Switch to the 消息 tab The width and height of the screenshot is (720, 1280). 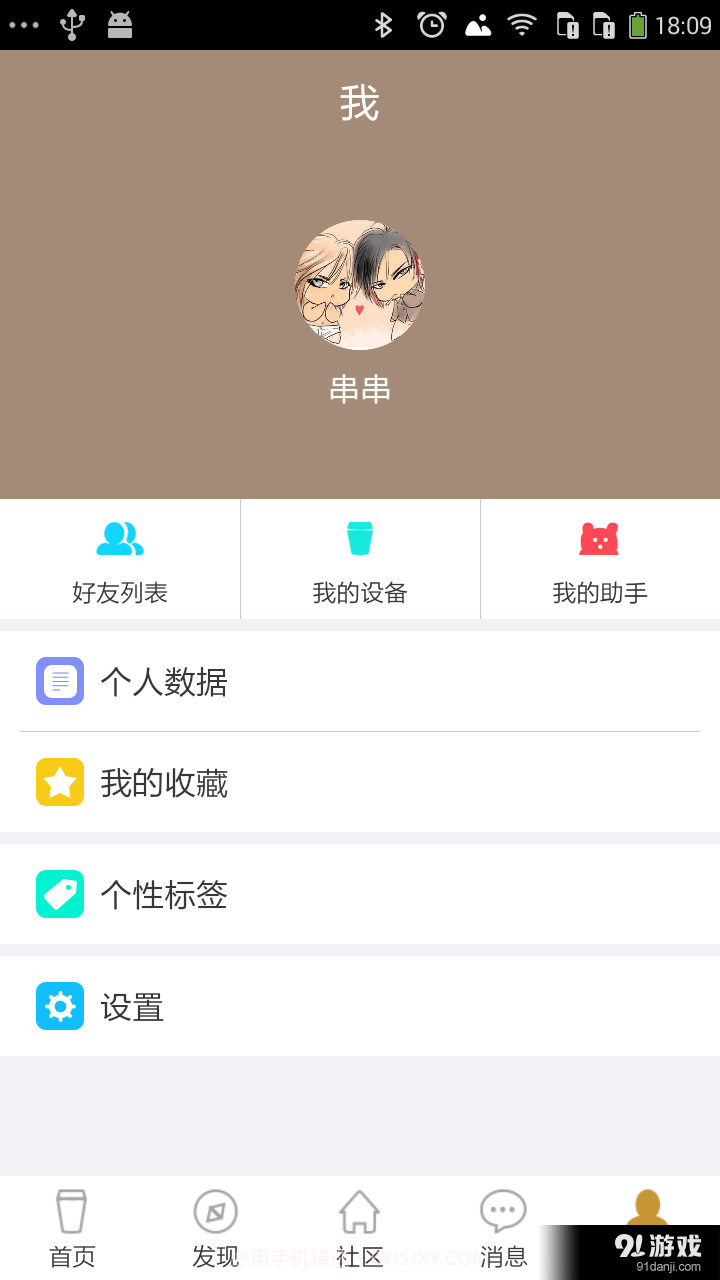point(503,1225)
